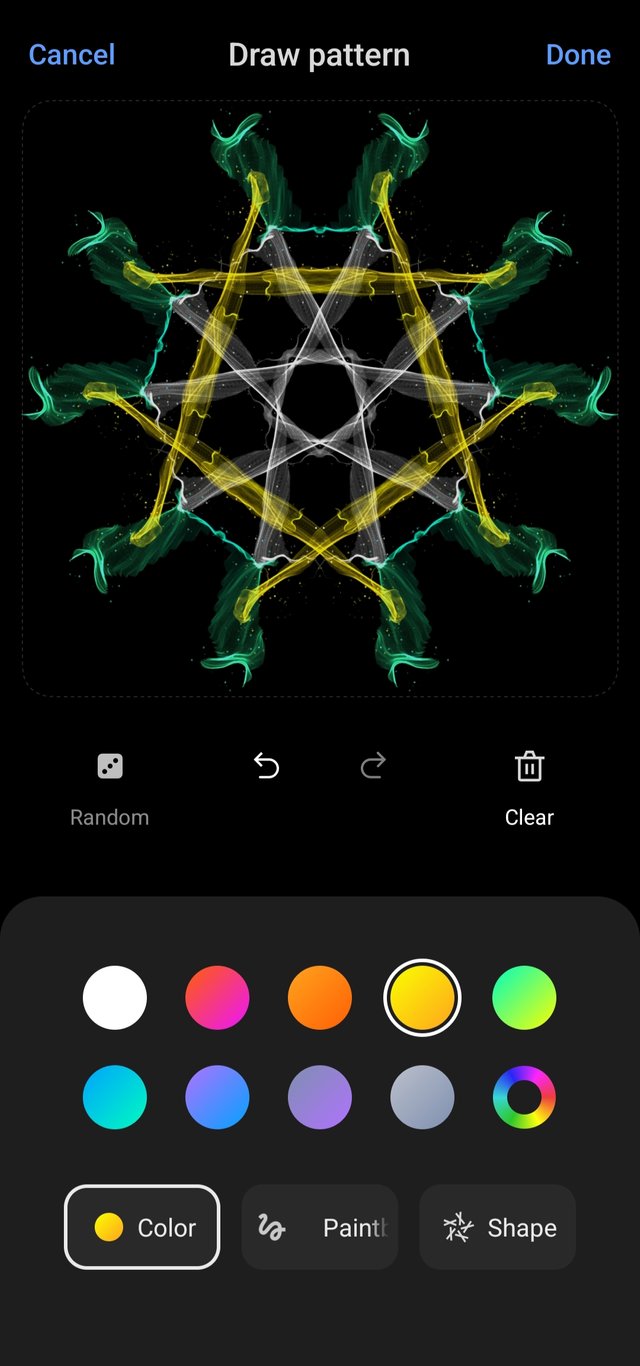Cancel the pattern drawing
This screenshot has height=1366, width=640.
click(72, 55)
